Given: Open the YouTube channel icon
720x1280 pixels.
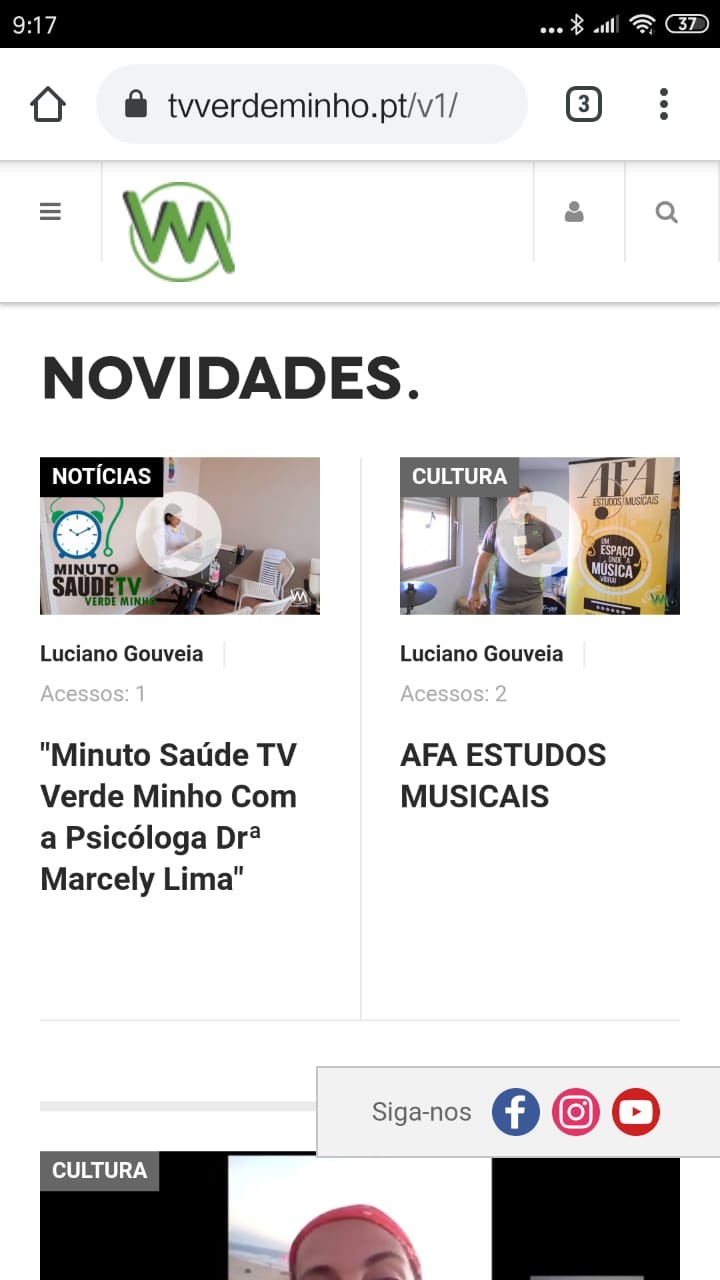Looking at the screenshot, I should (636, 1112).
